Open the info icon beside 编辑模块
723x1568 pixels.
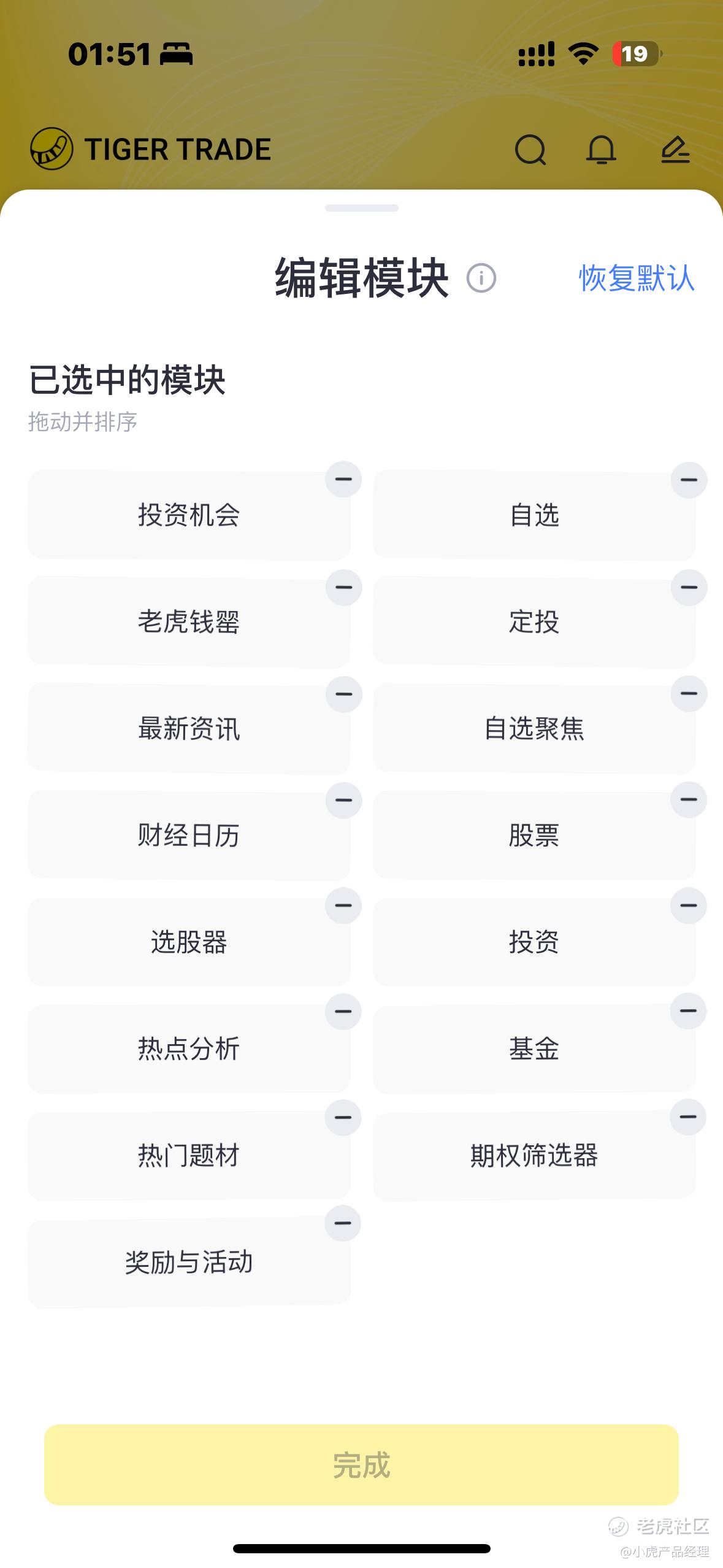pos(481,278)
